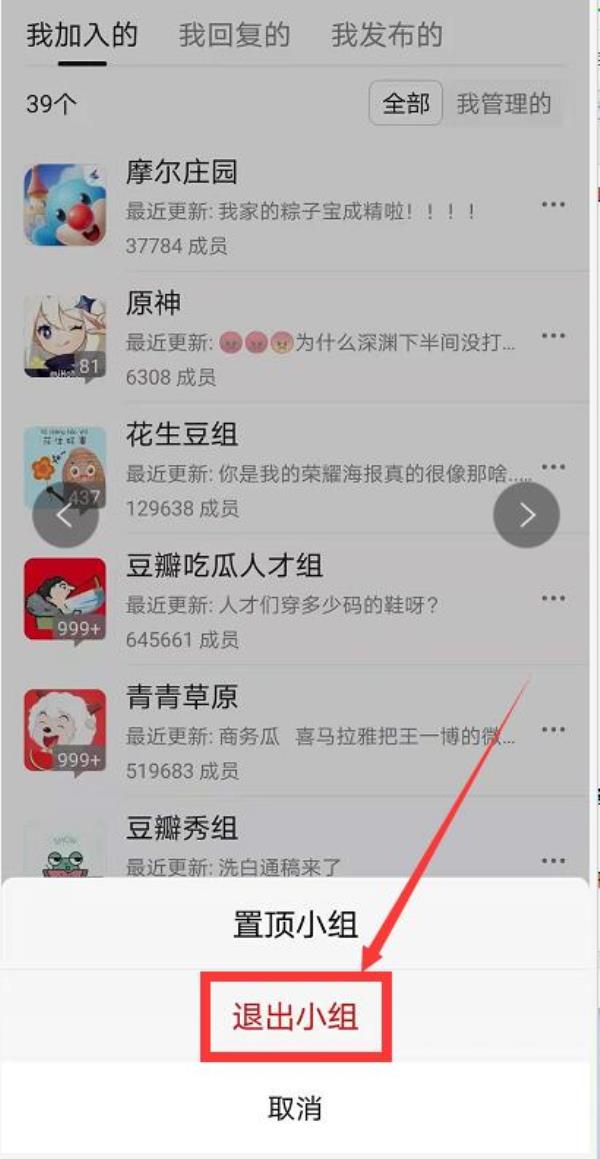Filter groups by 我管理的
The height and width of the screenshot is (1159, 600).
coord(504,103)
